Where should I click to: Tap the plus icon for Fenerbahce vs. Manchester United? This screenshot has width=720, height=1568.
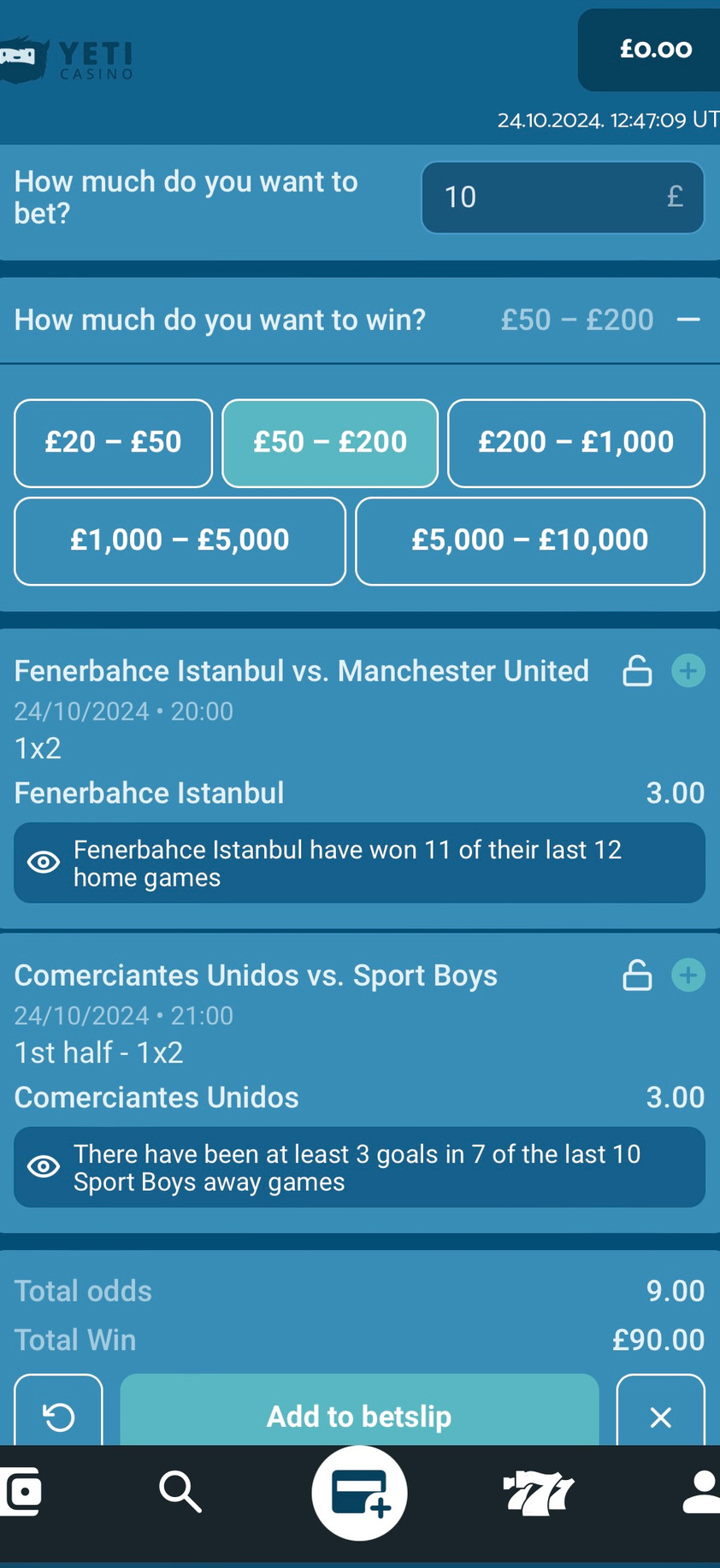point(688,671)
